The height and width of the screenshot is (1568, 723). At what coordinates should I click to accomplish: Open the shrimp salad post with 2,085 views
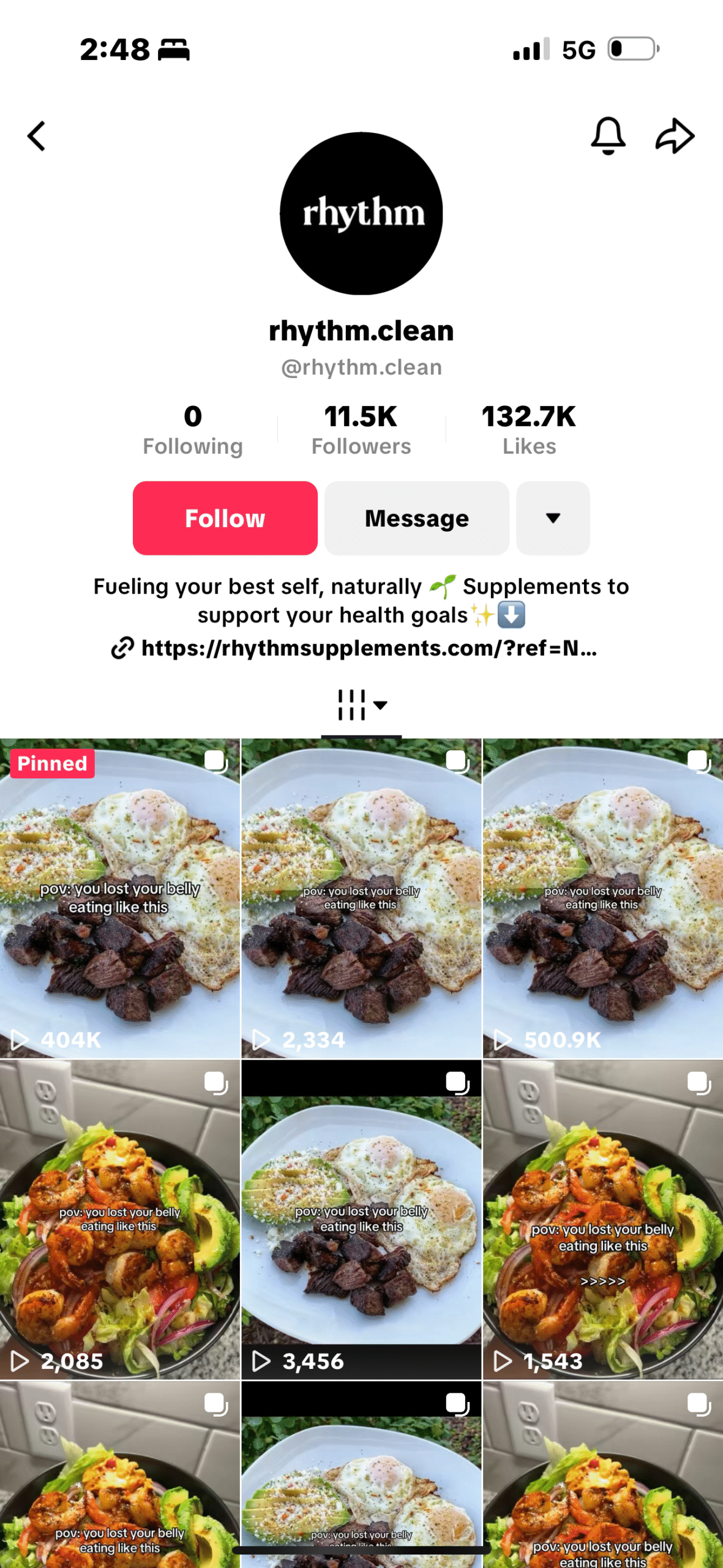(x=119, y=1220)
